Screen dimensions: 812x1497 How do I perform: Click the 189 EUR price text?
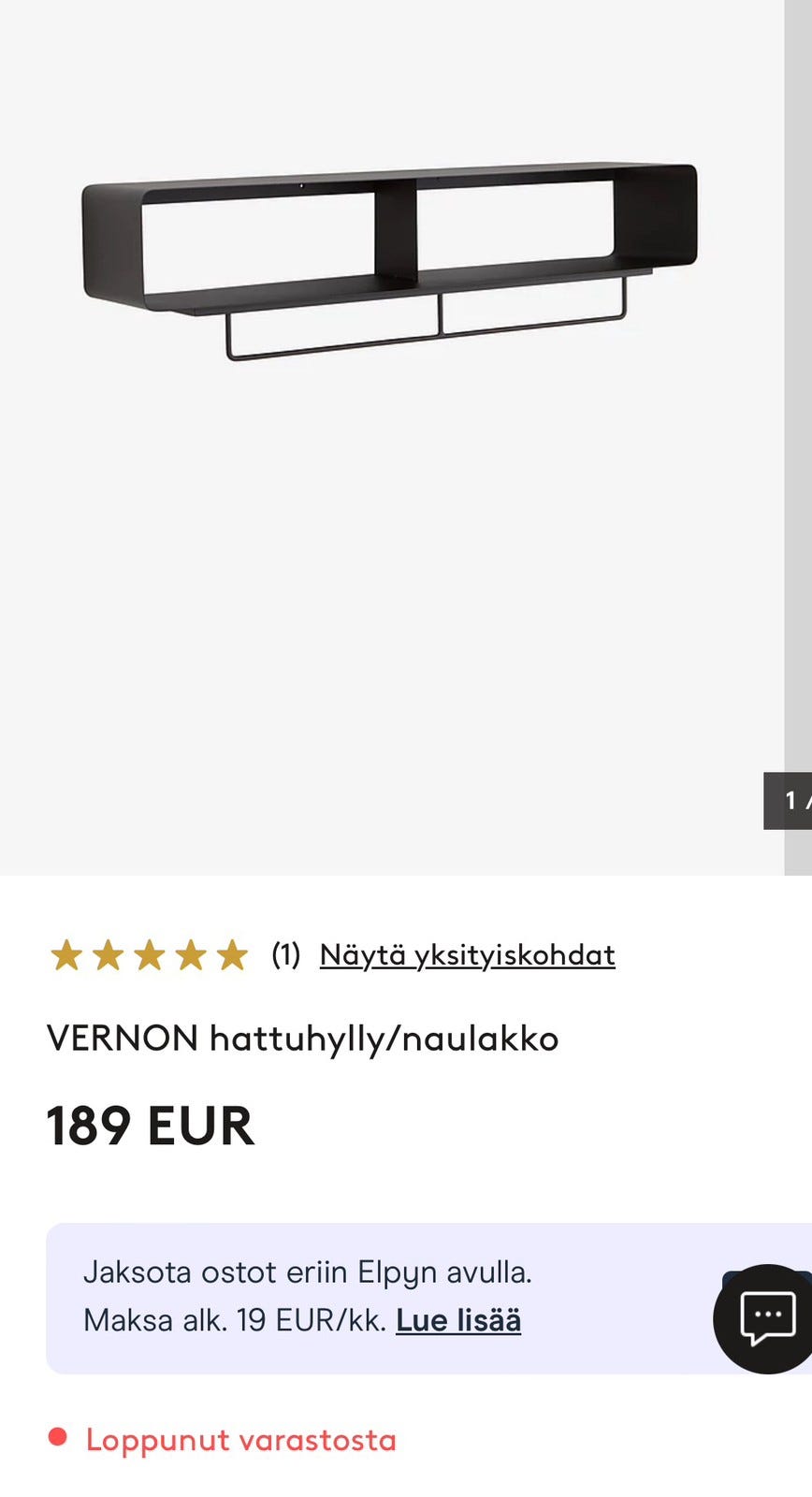(150, 1126)
